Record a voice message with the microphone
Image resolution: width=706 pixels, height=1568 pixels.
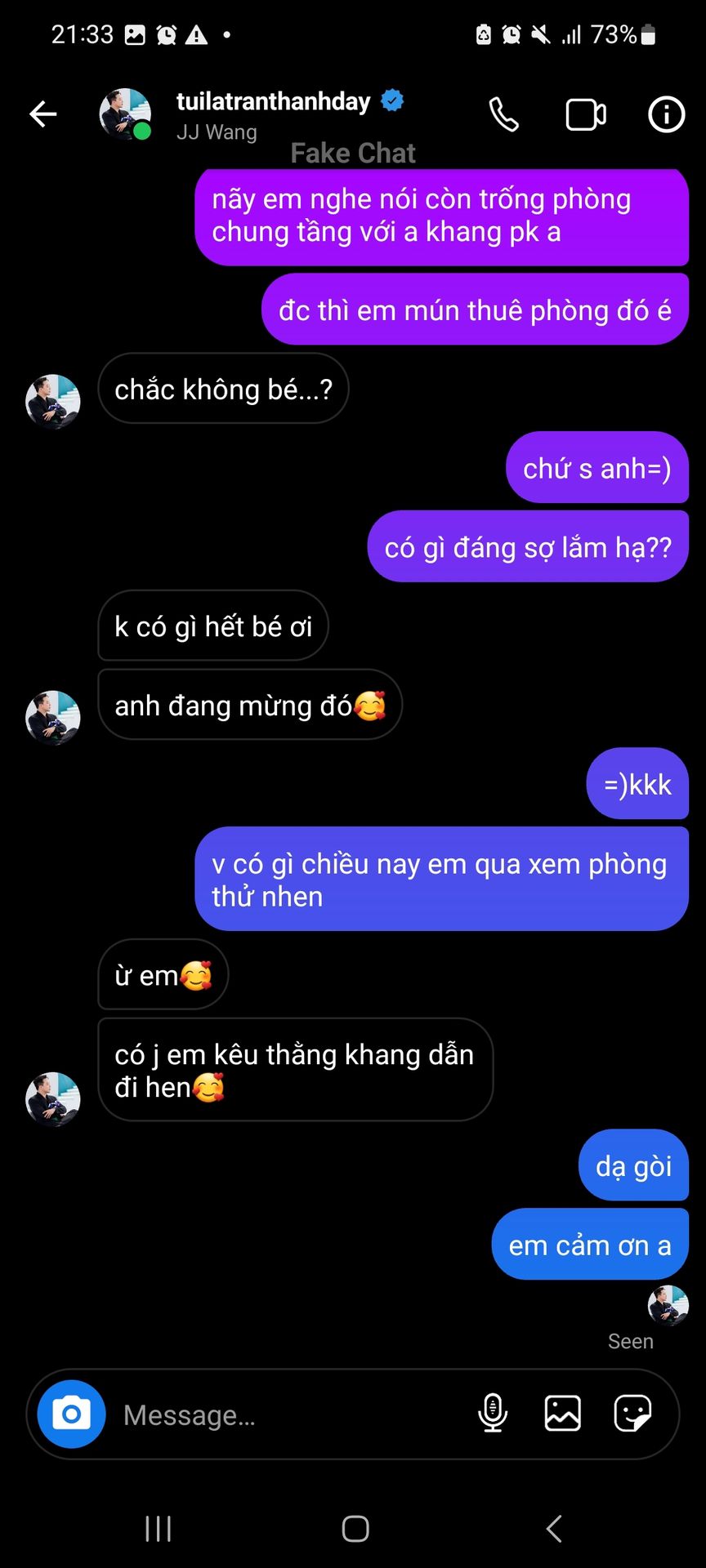493,1414
